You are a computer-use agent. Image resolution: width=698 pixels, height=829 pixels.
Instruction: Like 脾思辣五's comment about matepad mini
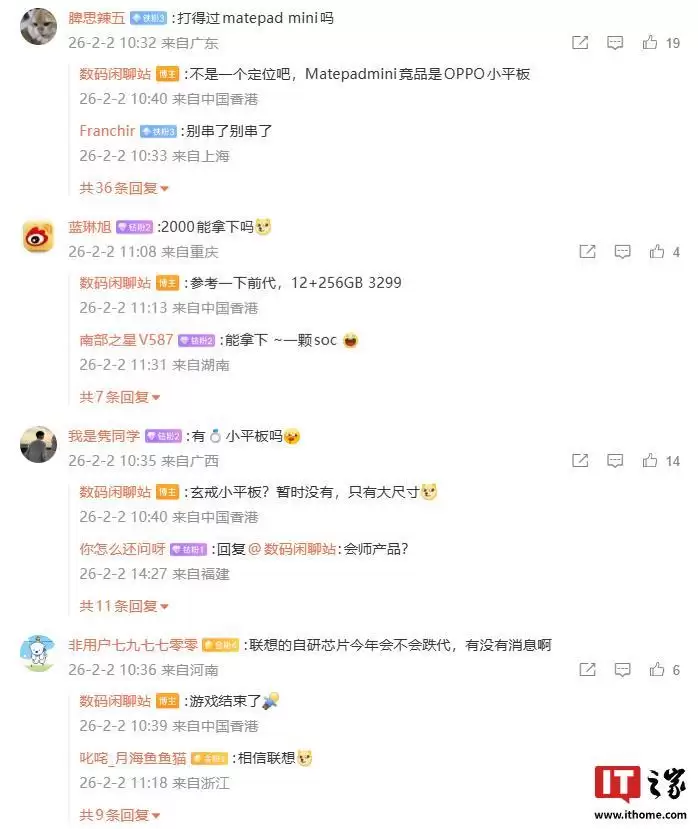[x=651, y=43]
